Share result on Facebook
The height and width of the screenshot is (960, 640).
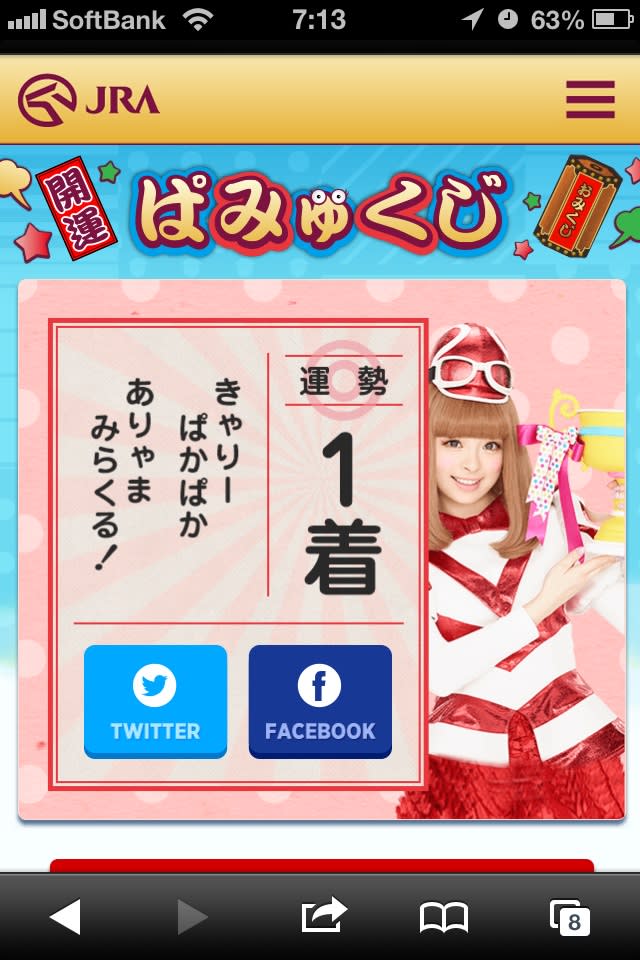click(x=320, y=701)
